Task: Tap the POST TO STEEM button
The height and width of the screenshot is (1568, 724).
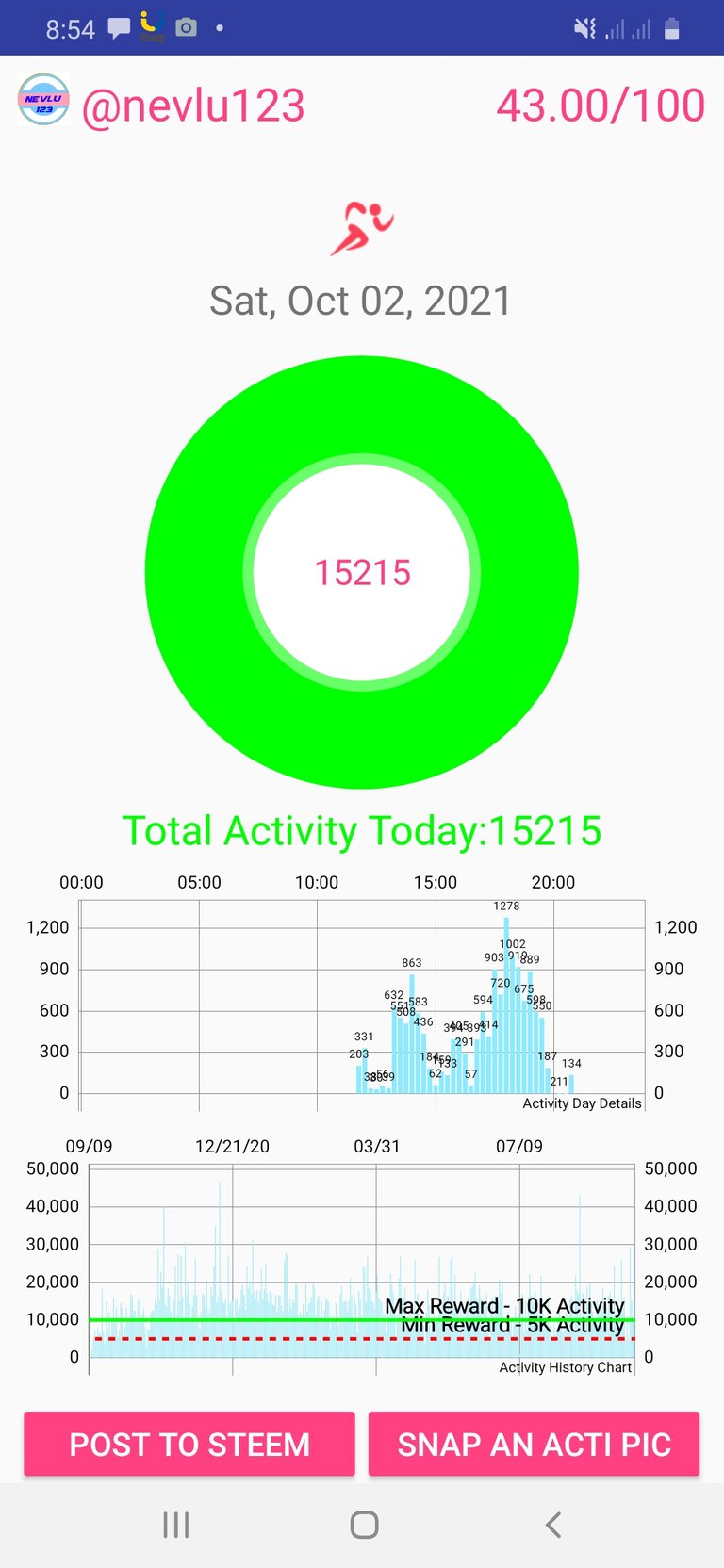Action: tap(189, 1444)
